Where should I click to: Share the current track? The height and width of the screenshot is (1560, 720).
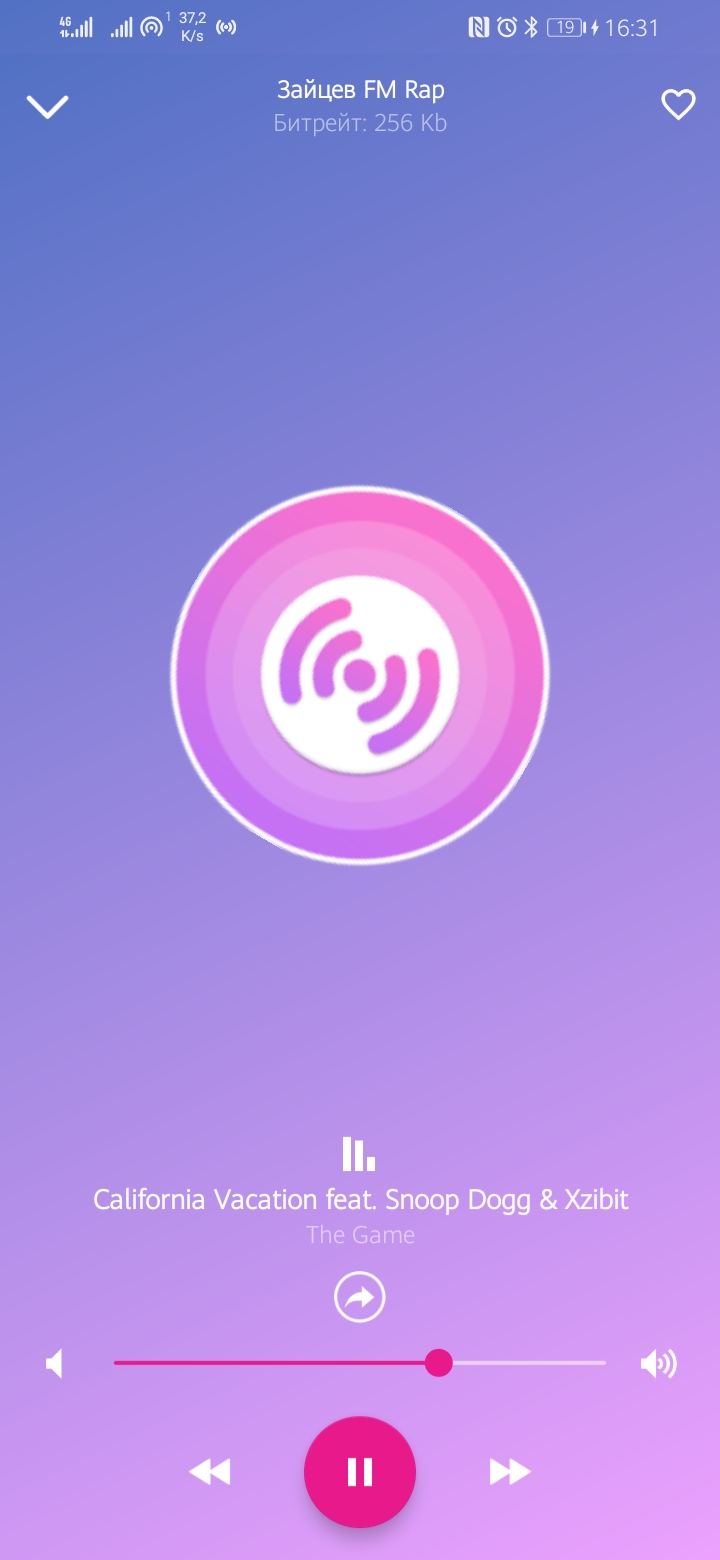point(360,1297)
